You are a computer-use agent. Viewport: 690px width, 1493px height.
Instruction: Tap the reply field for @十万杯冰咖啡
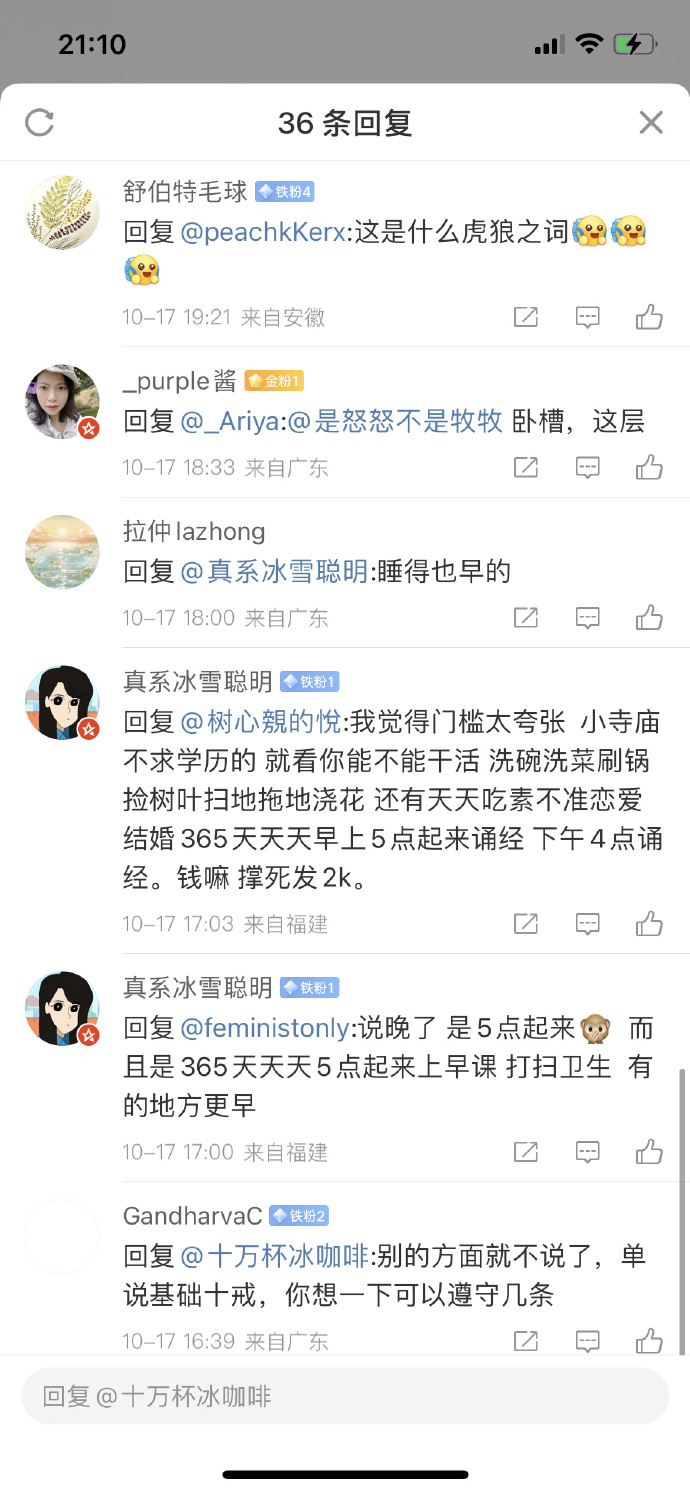(345, 1396)
